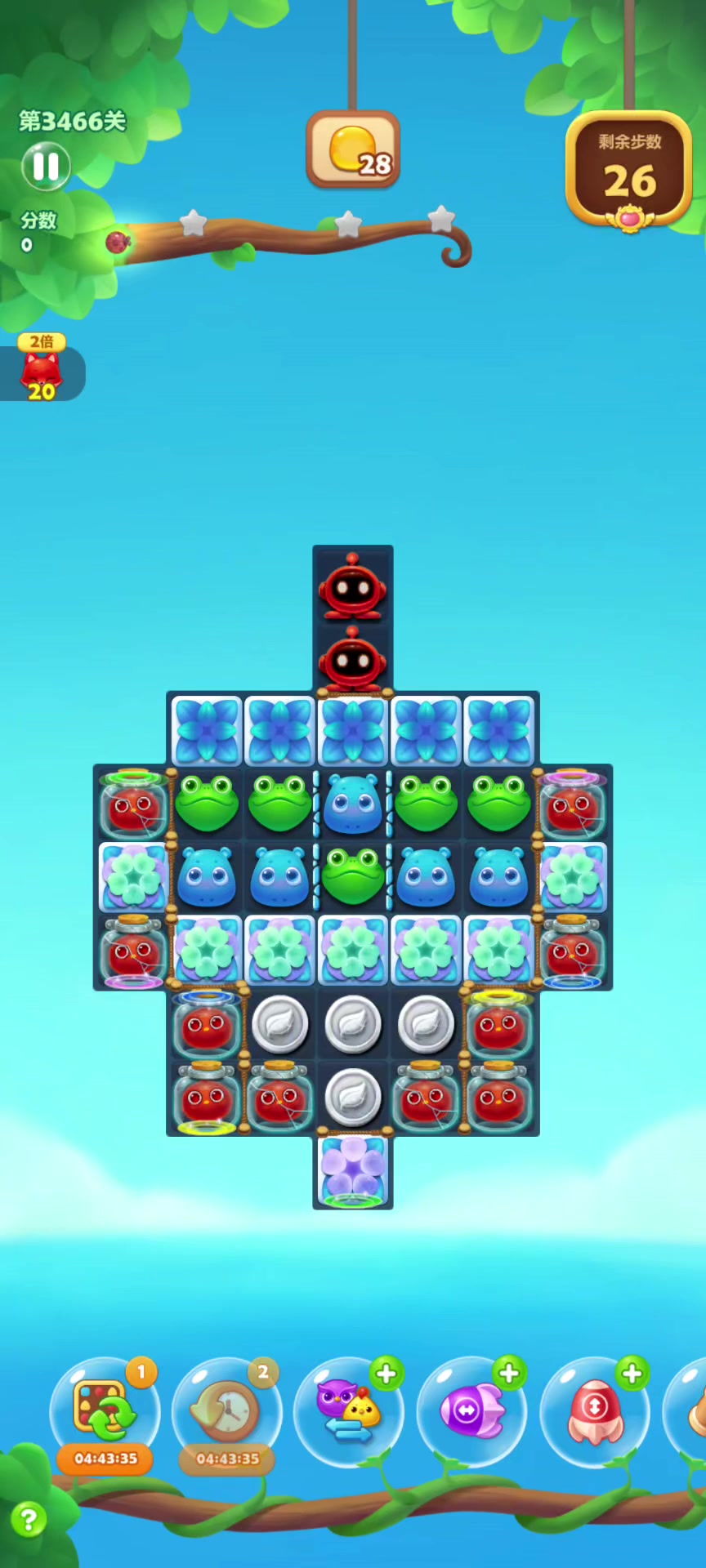Tap the lowest silver leaf coin
Viewport: 706px width, 1568px height.
tap(352, 1097)
